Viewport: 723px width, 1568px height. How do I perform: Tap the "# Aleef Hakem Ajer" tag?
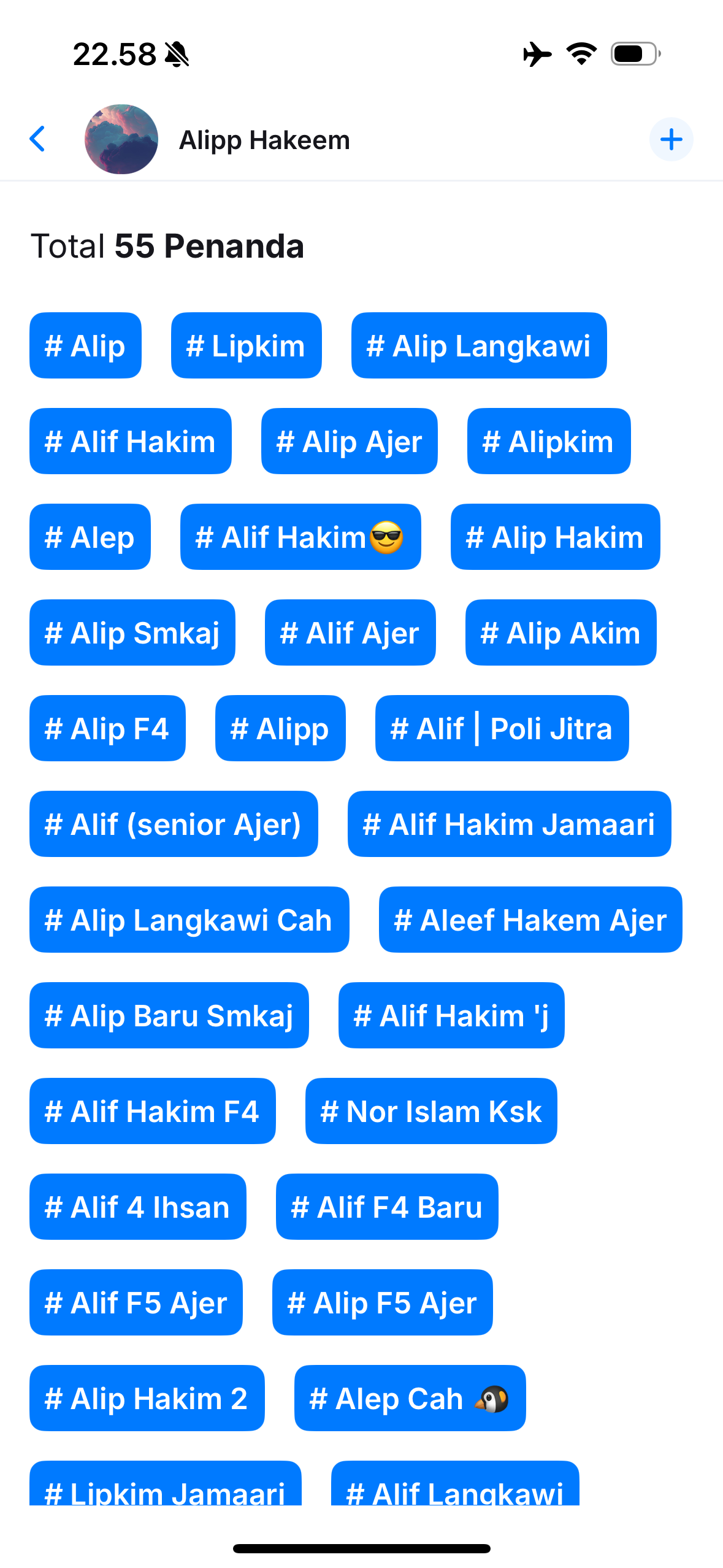tap(530, 920)
